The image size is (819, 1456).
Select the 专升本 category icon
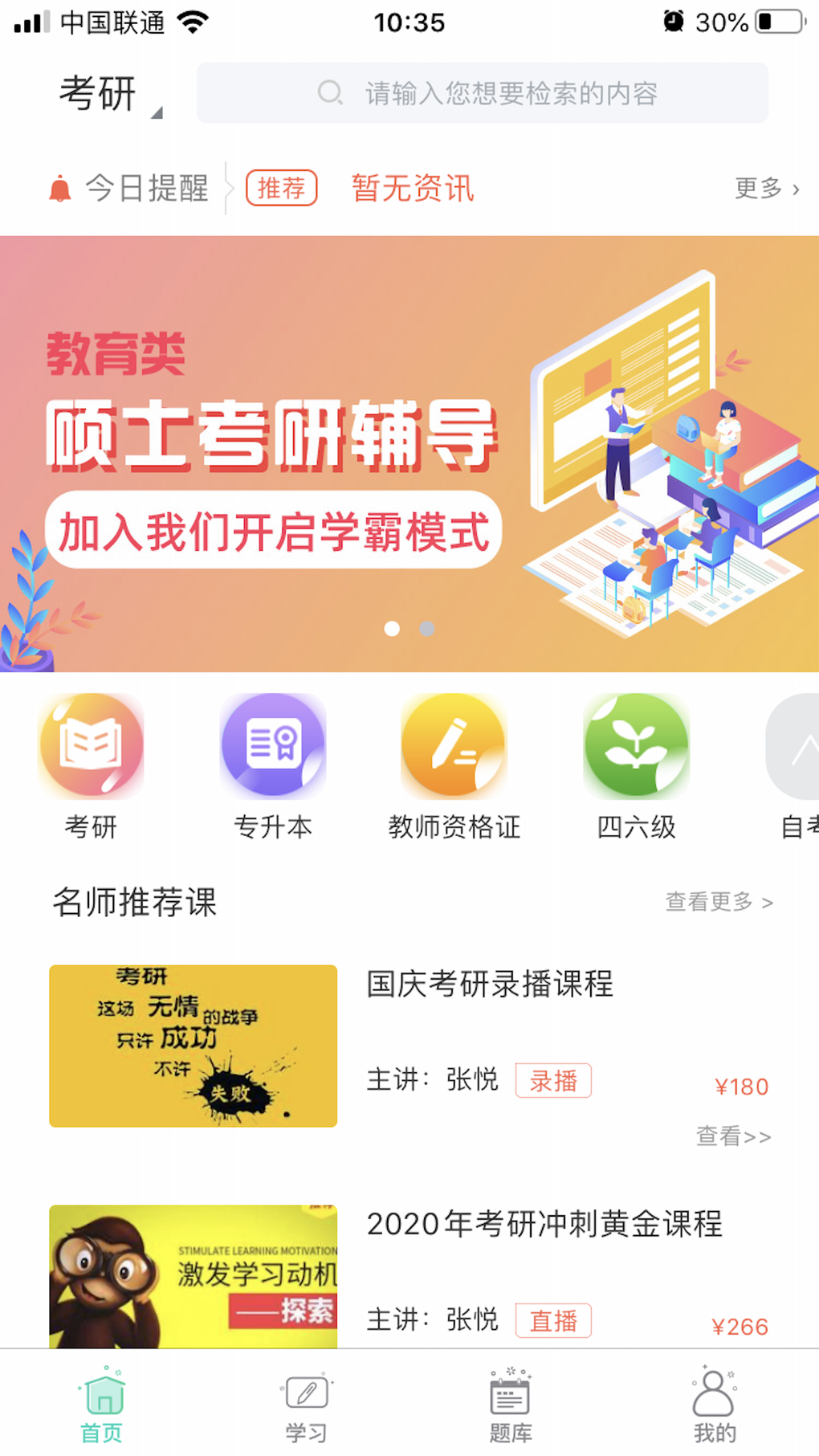click(273, 745)
